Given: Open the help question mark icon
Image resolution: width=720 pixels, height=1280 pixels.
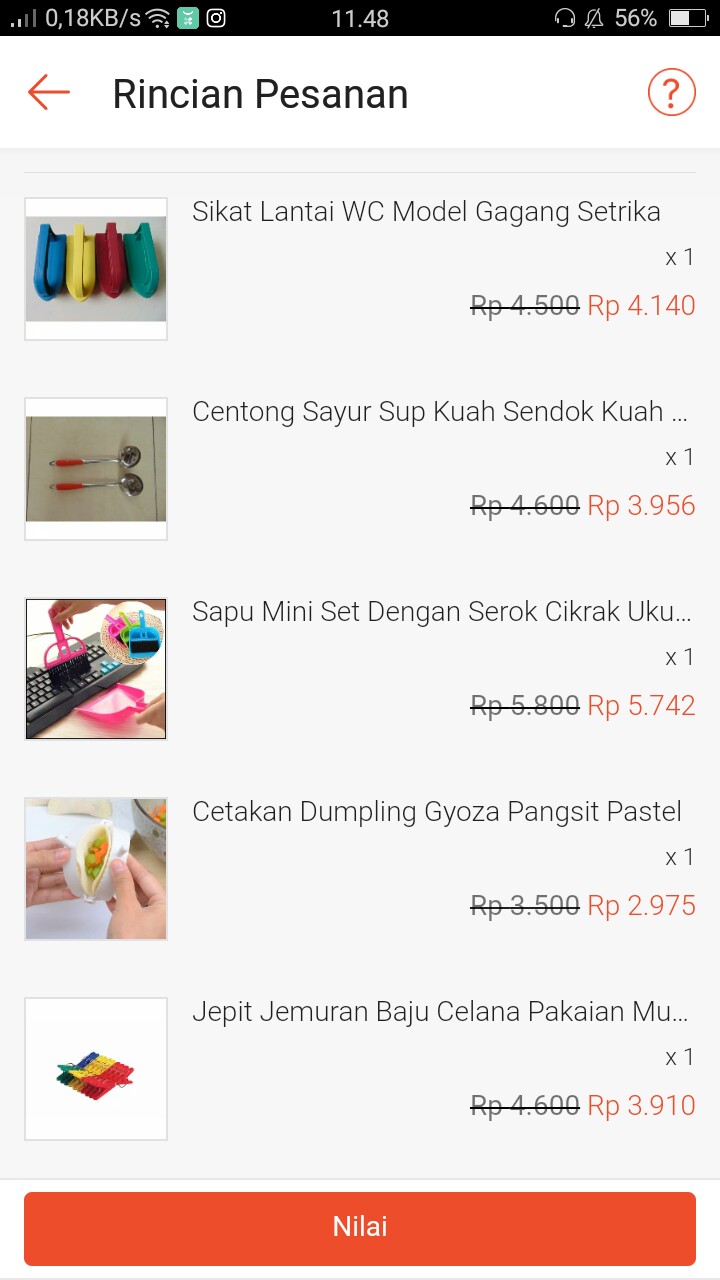Looking at the screenshot, I should point(671,91).
